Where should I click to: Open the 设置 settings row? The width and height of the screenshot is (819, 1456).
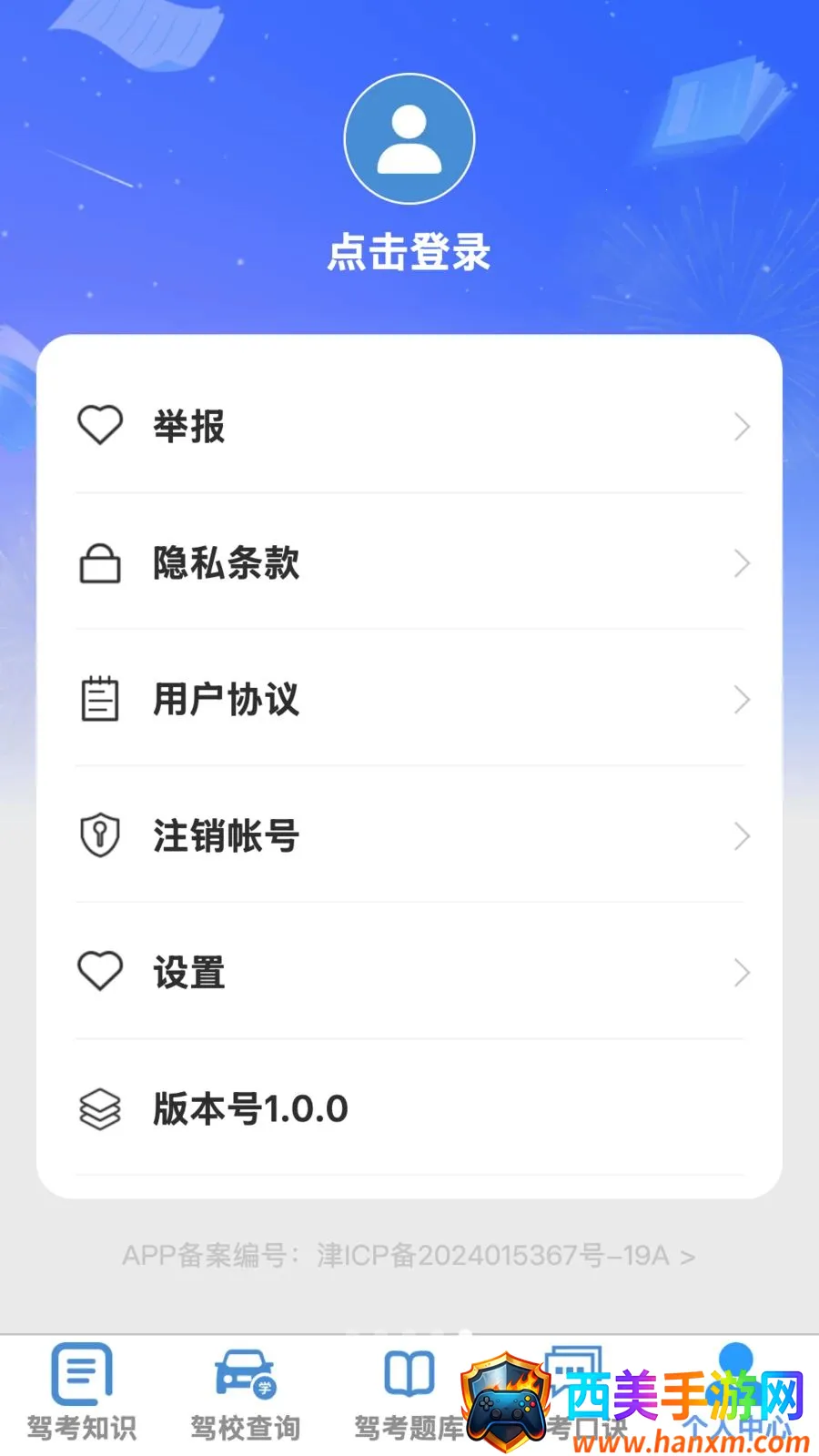click(409, 972)
